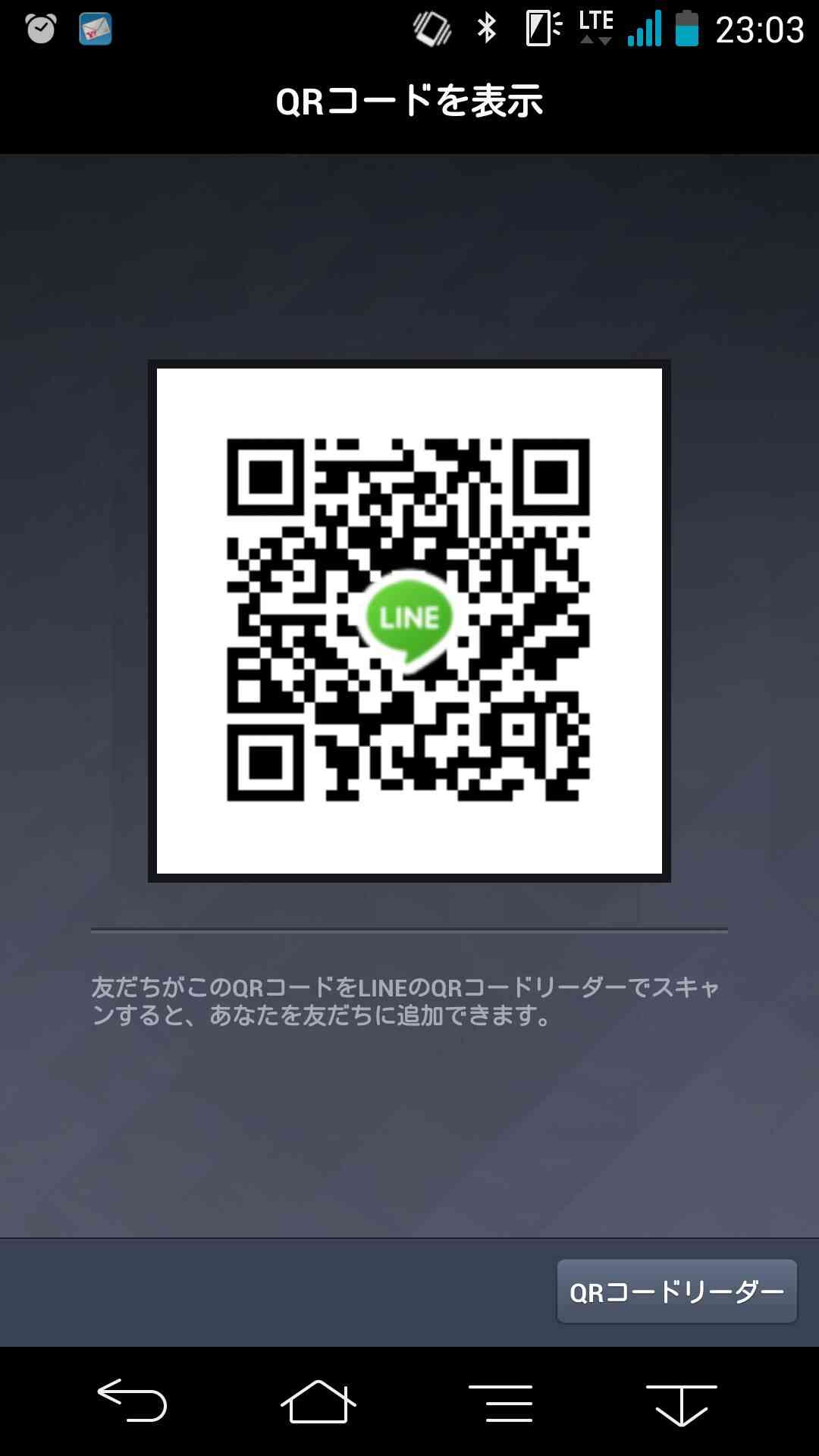Open the system menu button
Viewport: 819px width, 1456px height.
click(x=500, y=1403)
